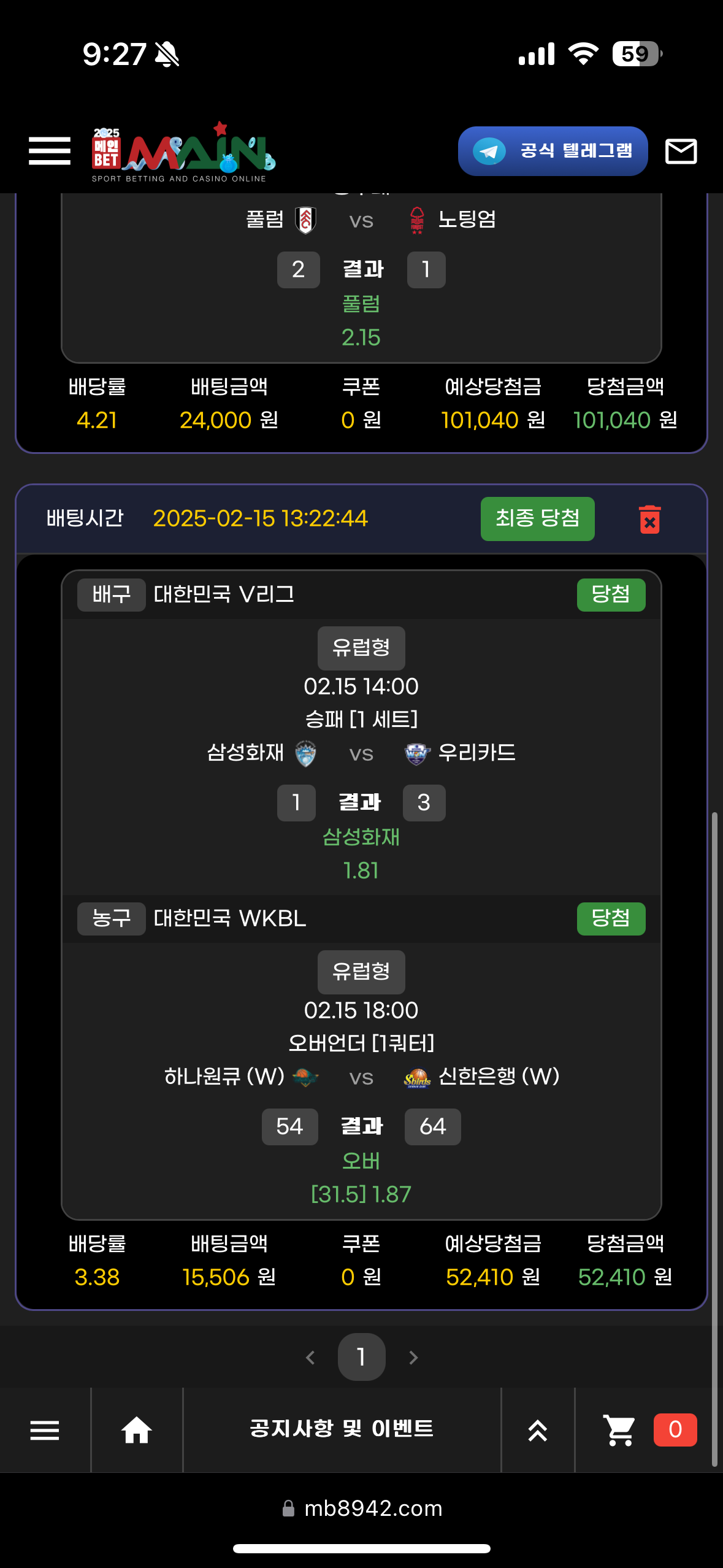
Task: Go to the home page
Action: [x=136, y=1431]
